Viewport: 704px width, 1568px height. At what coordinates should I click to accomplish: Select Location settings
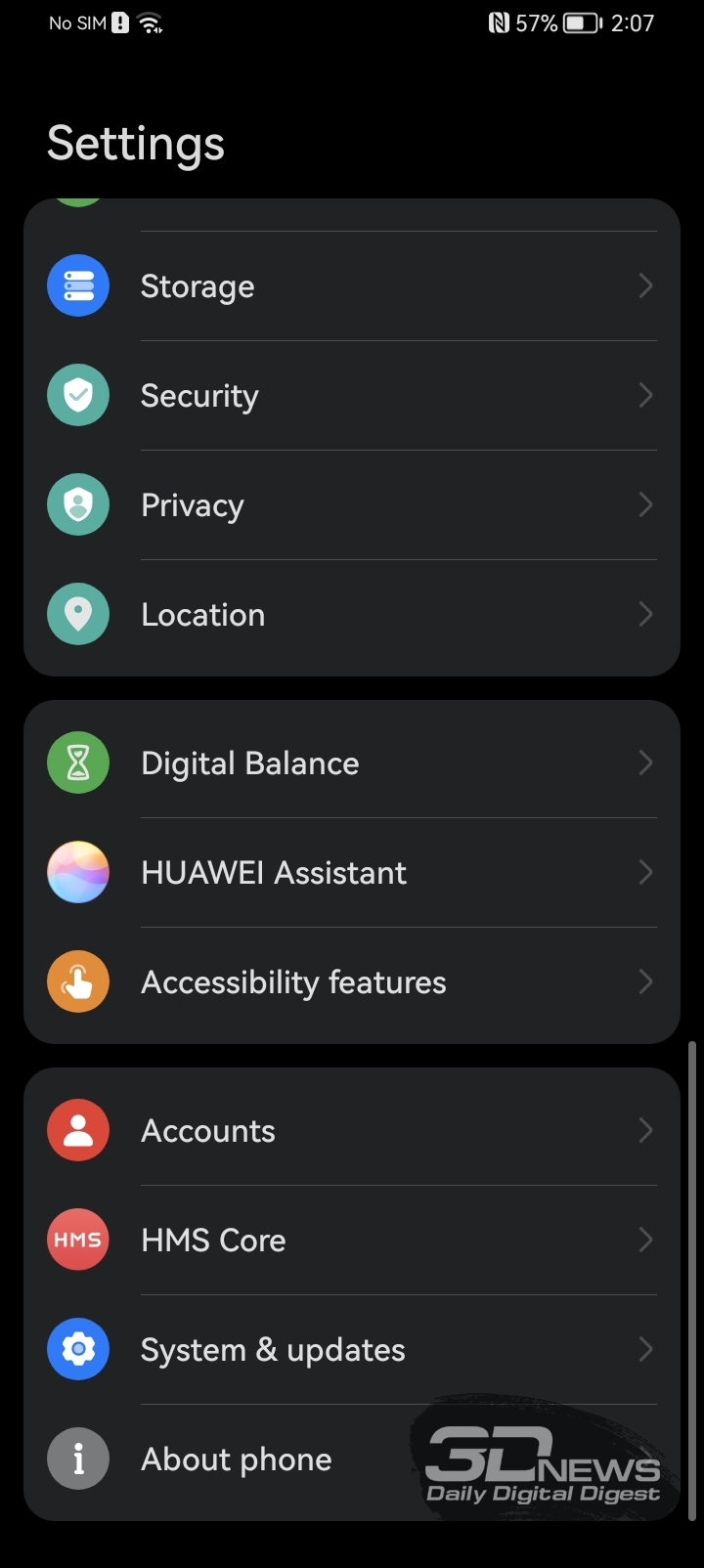(x=352, y=615)
